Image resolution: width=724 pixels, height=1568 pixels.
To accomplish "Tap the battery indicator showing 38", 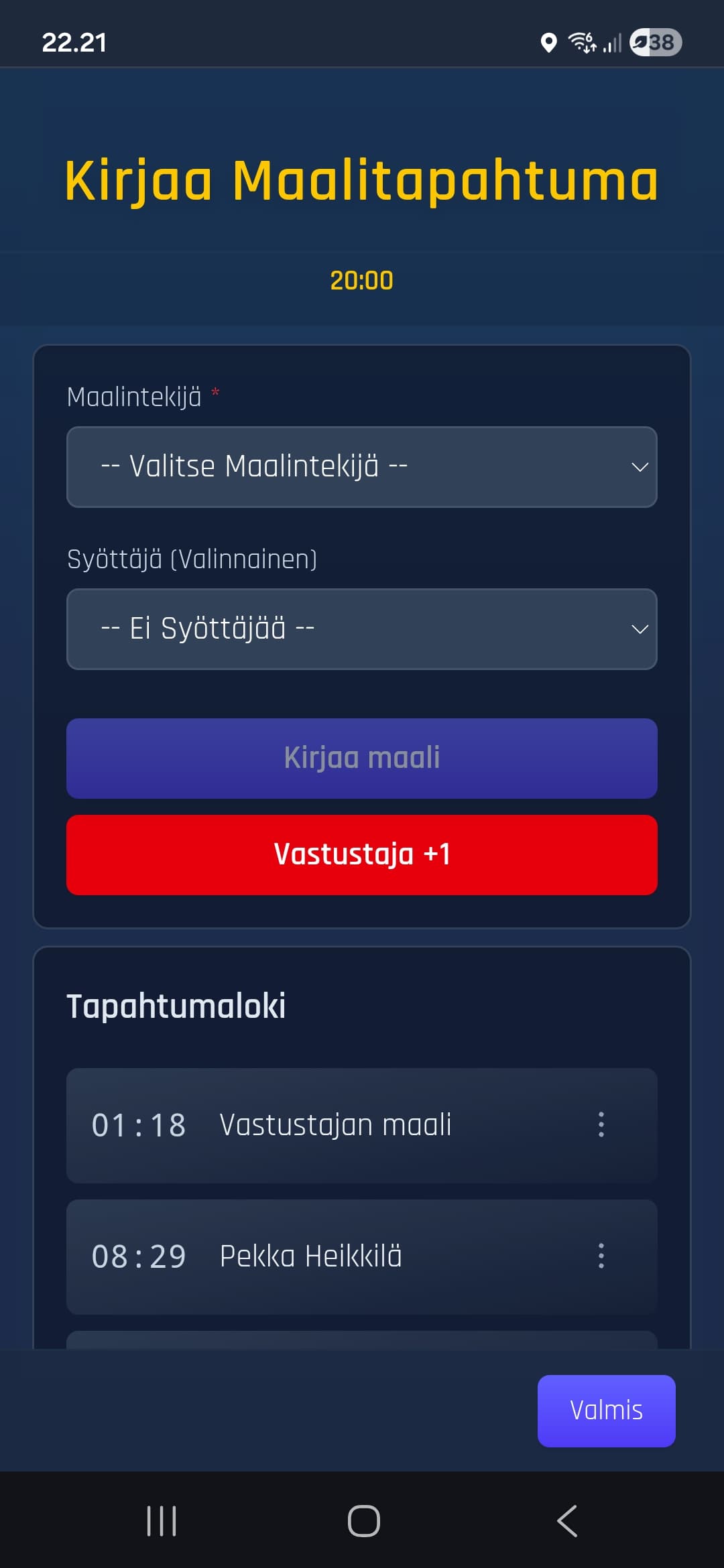I will (x=654, y=43).
